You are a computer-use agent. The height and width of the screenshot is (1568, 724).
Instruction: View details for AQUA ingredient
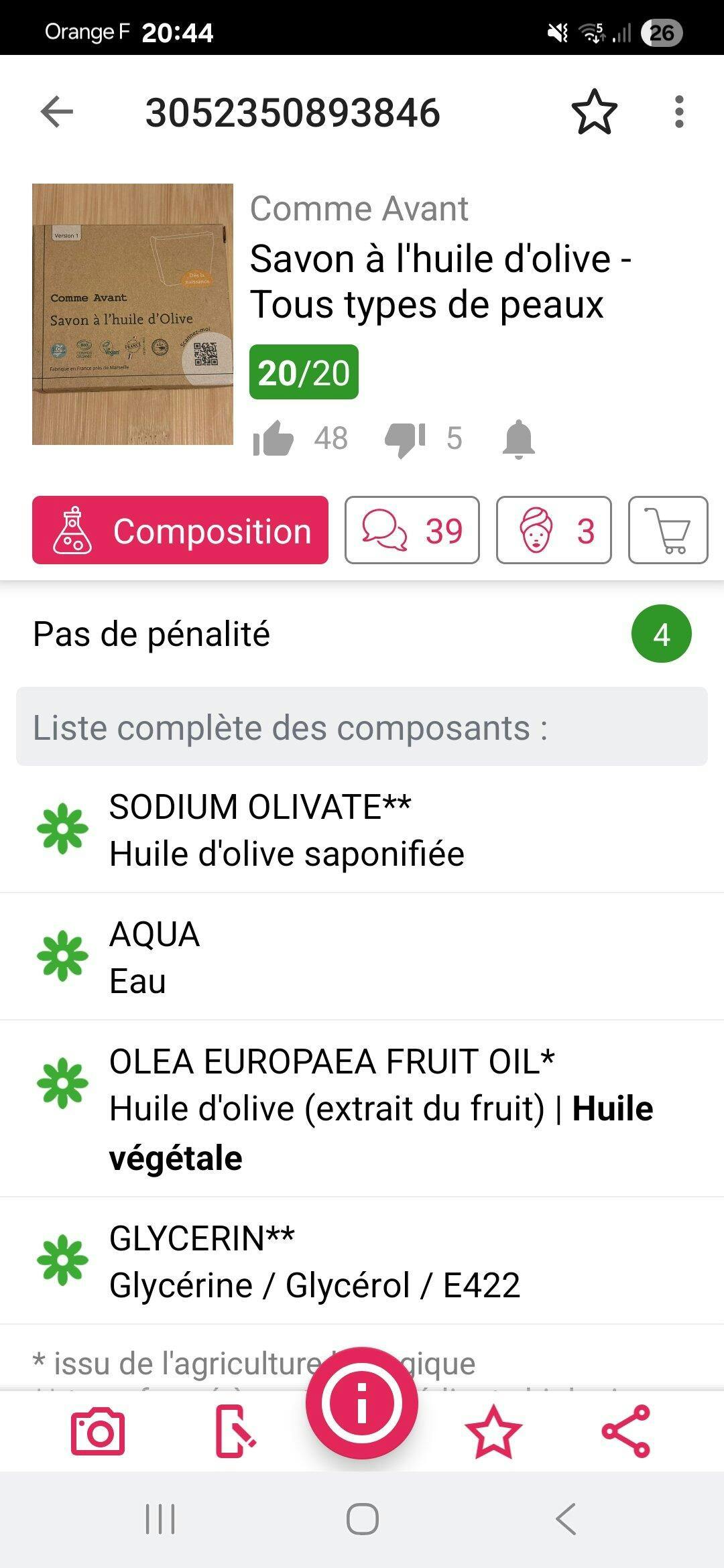[362, 957]
